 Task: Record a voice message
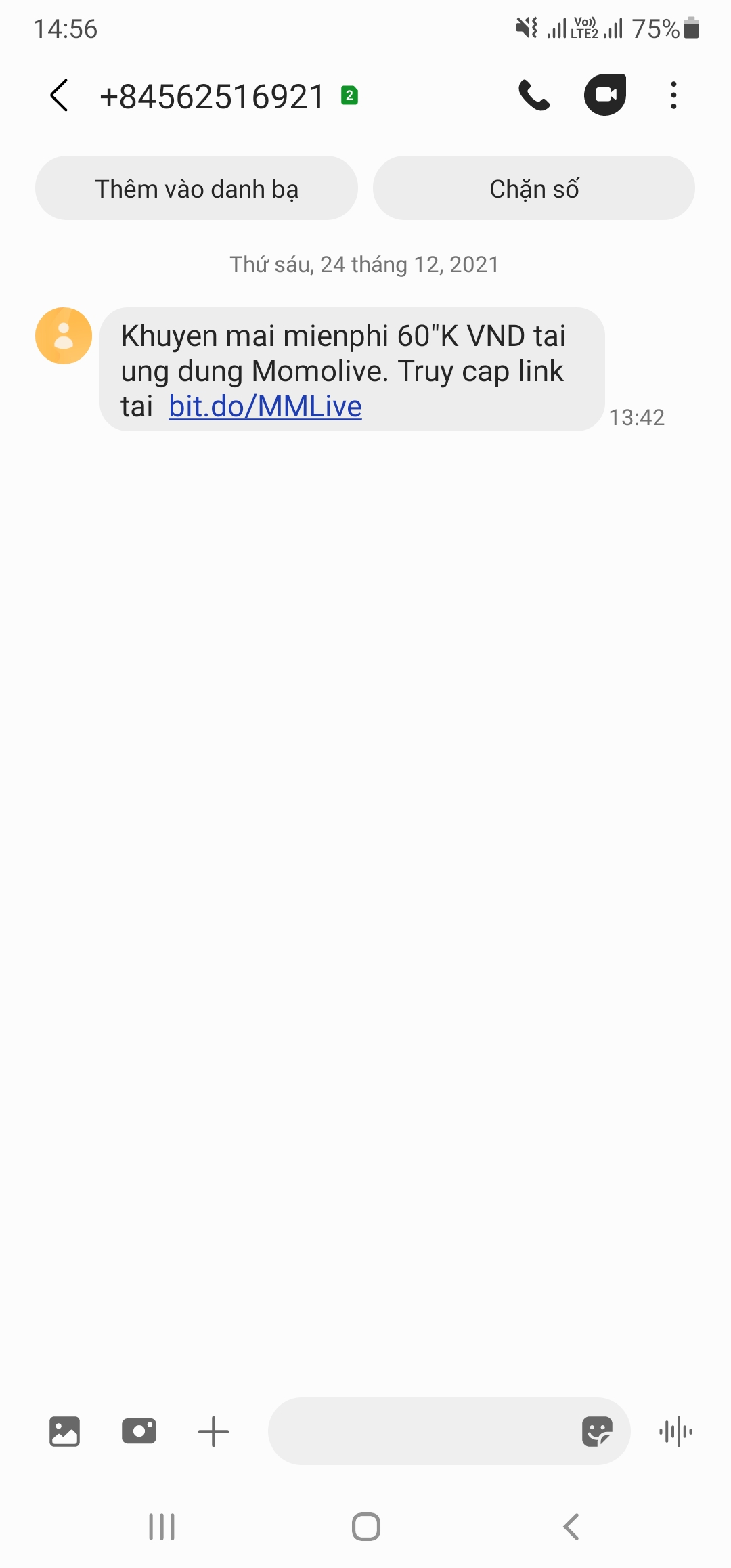pos(675,1431)
